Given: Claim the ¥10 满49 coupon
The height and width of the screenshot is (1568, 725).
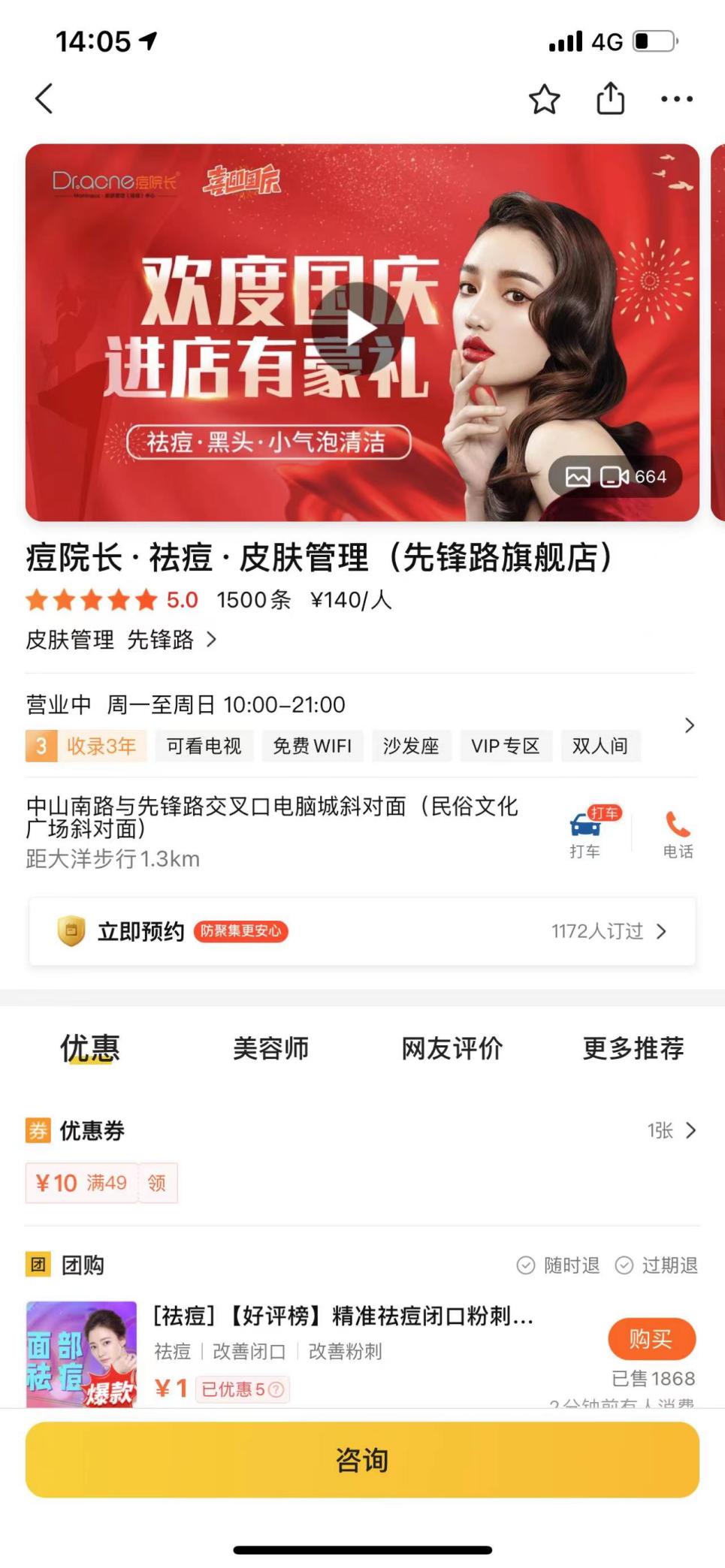Looking at the screenshot, I should click(x=156, y=1183).
